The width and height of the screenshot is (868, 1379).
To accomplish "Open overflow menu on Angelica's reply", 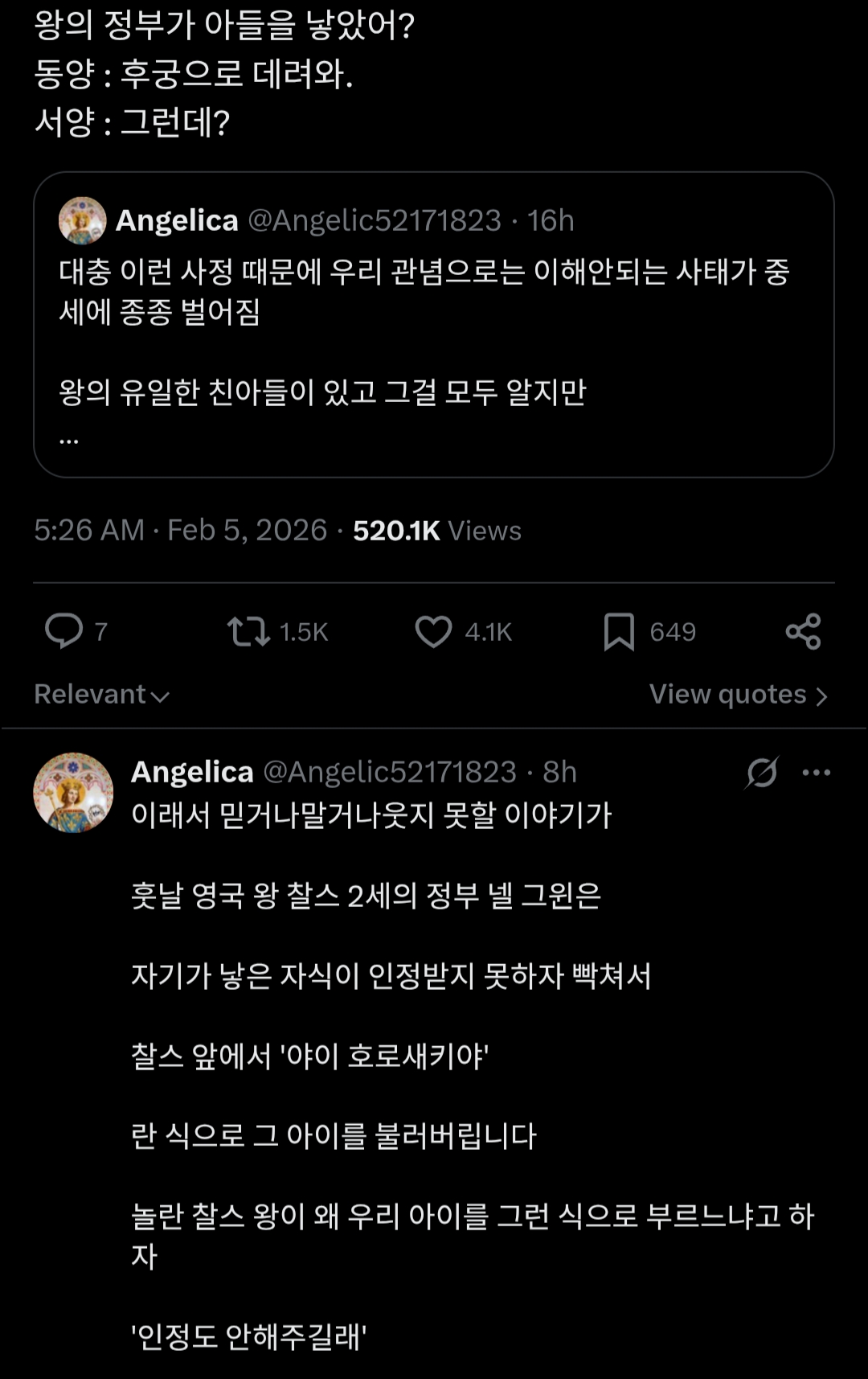I will pyautogui.click(x=816, y=773).
